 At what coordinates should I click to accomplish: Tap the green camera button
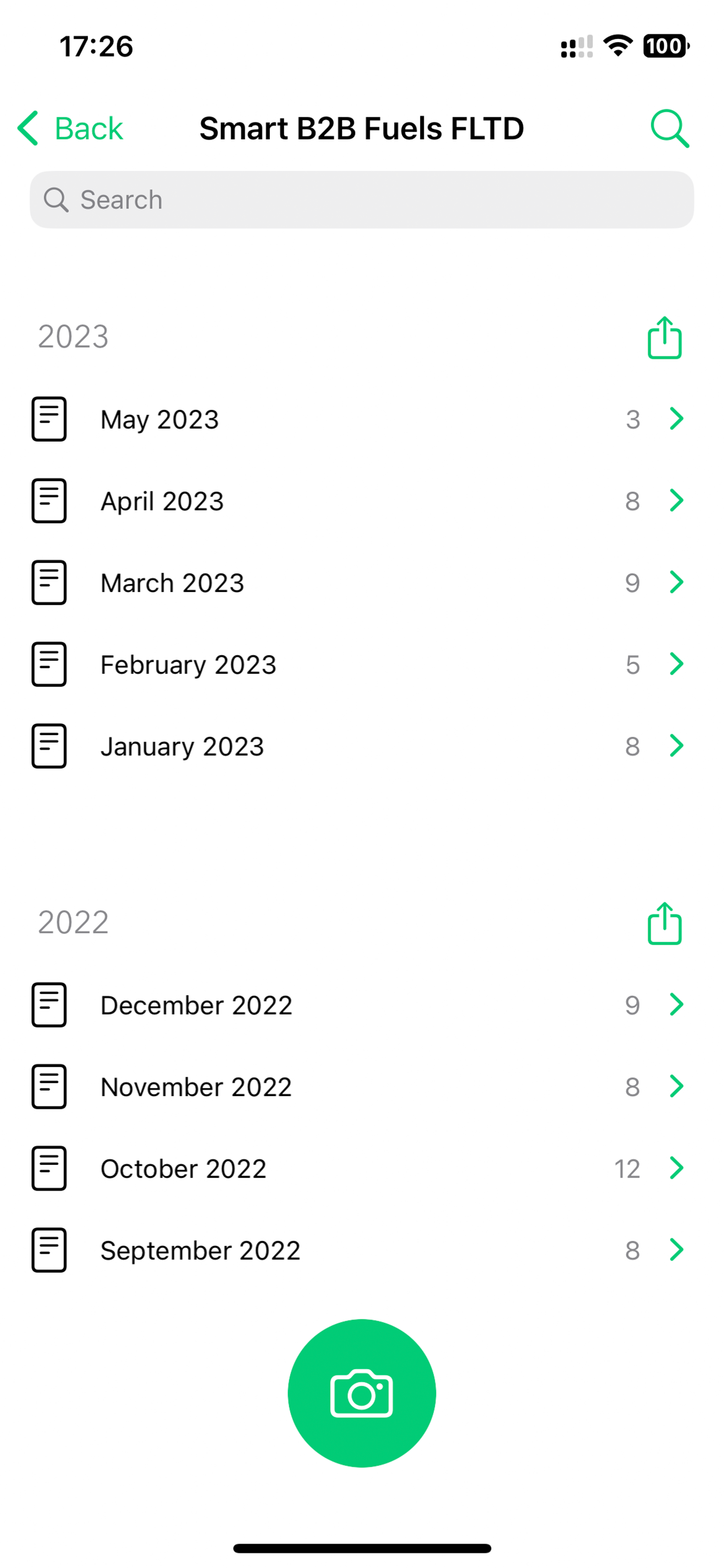tap(362, 1394)
